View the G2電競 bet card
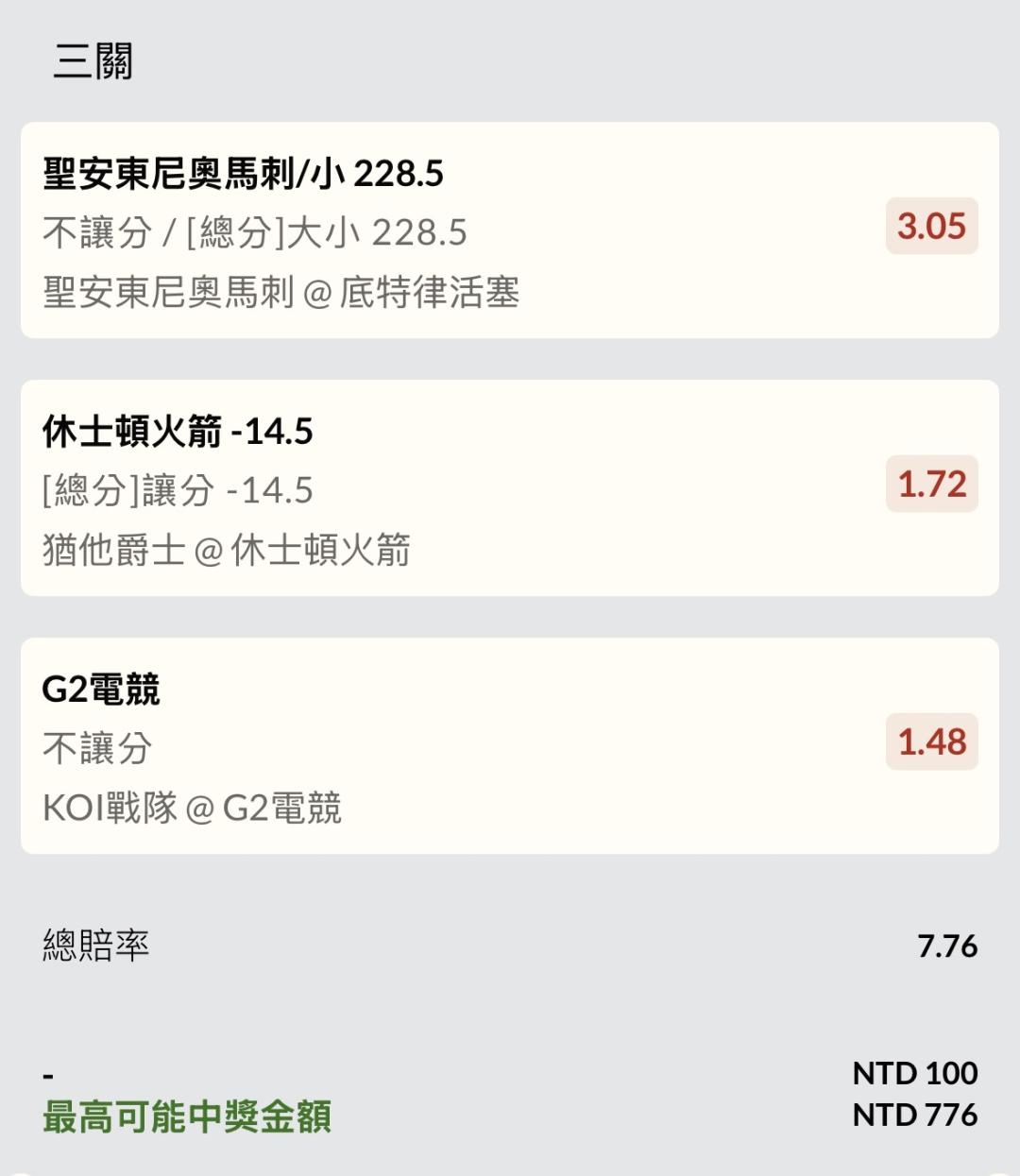 pos(510,746)
